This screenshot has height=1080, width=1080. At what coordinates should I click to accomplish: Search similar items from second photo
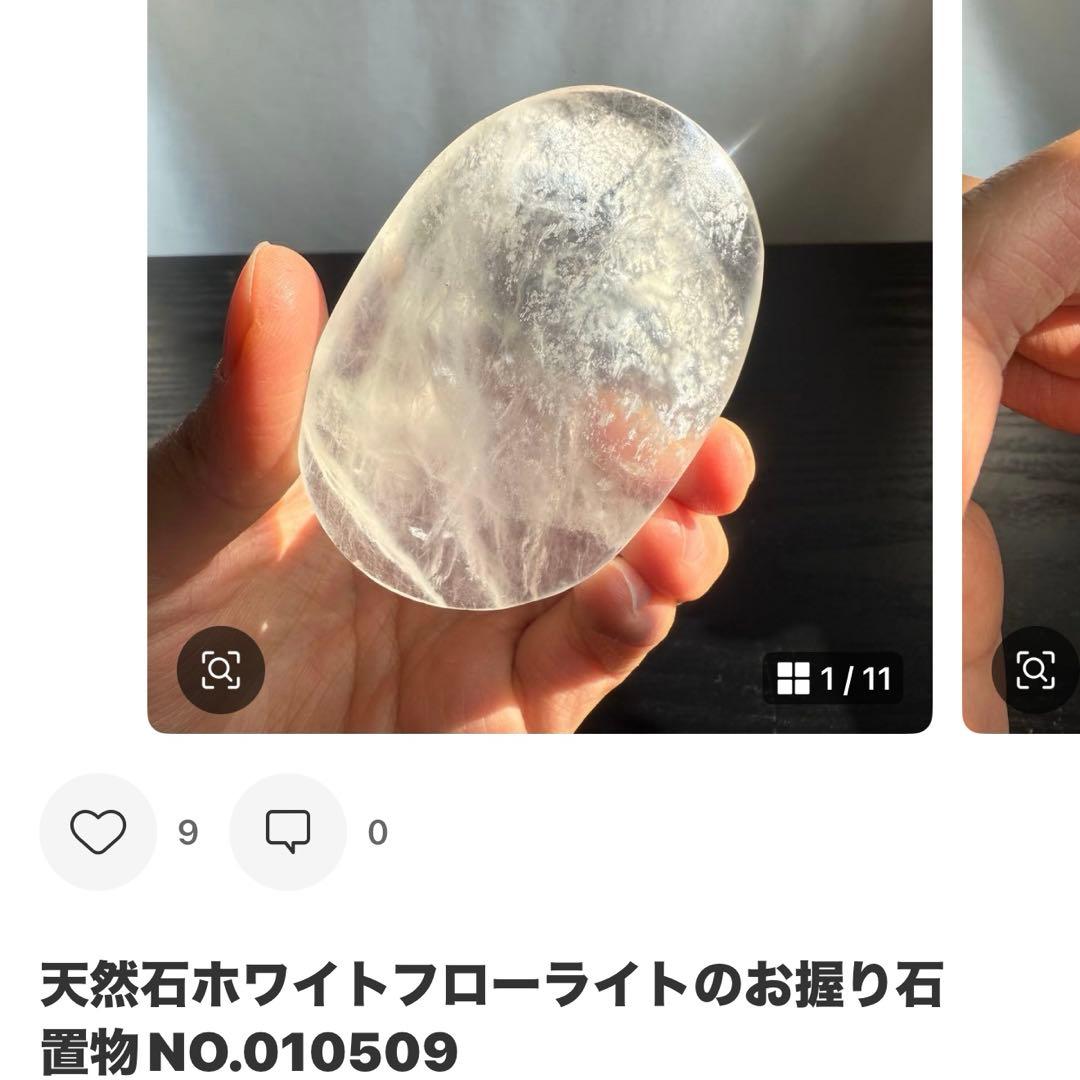[1035, 670]
